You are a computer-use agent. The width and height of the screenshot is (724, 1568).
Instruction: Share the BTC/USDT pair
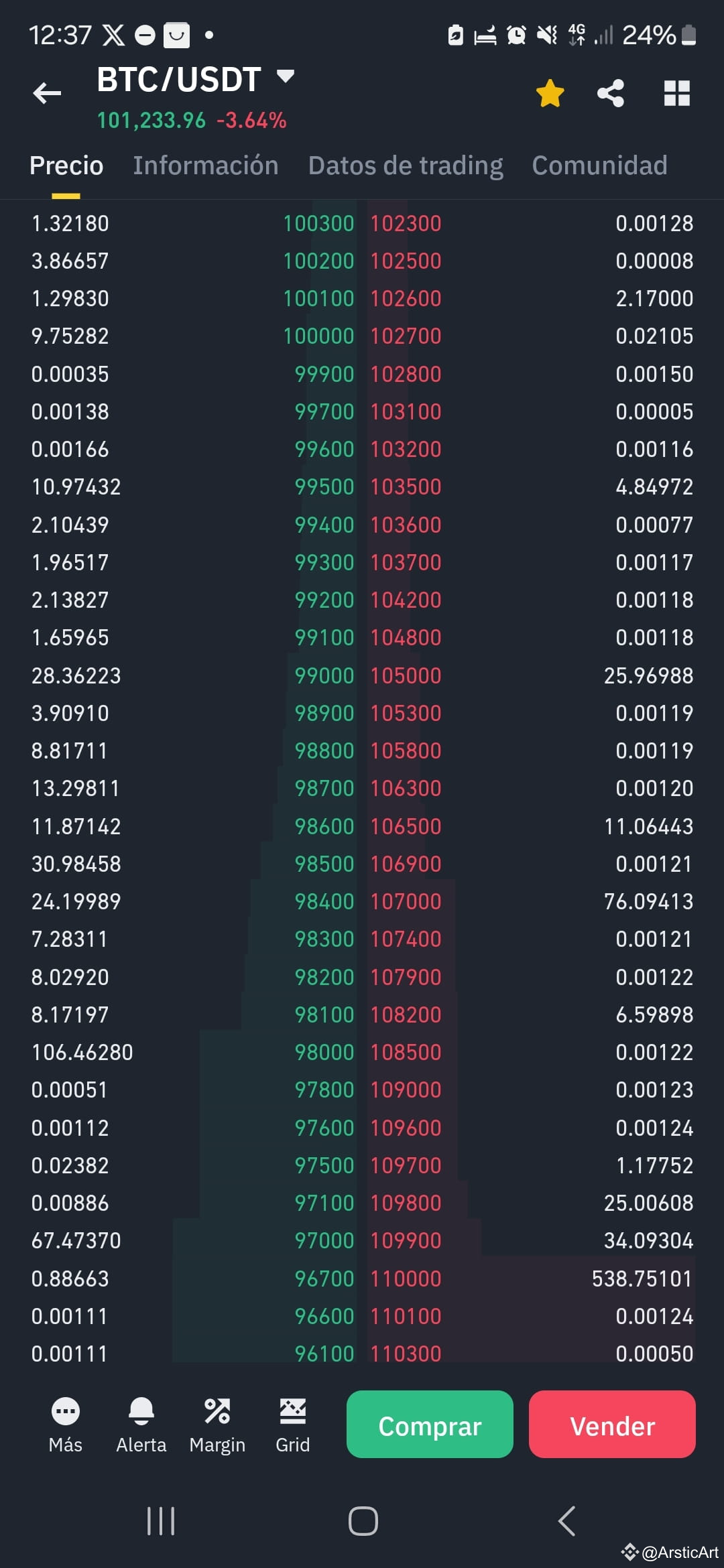pyautogui.click(x=611, y=94)
